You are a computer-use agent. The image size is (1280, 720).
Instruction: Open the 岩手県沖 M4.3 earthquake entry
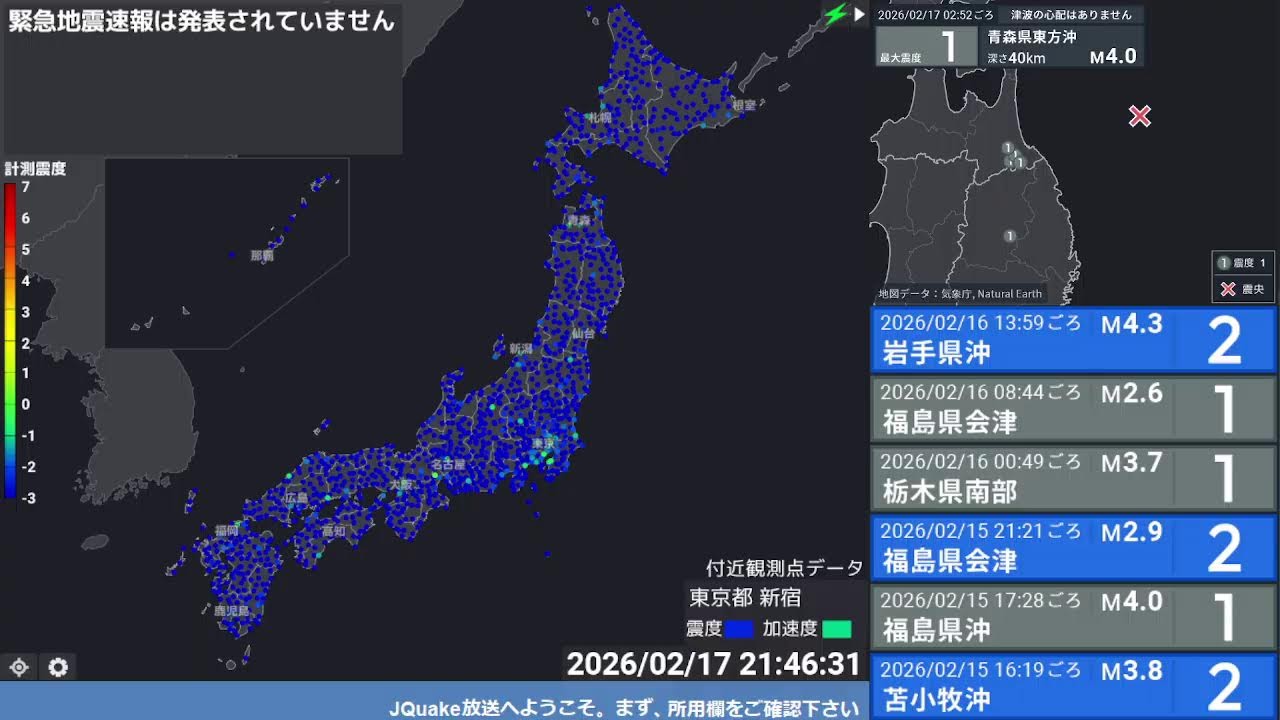click(1073, 339)
